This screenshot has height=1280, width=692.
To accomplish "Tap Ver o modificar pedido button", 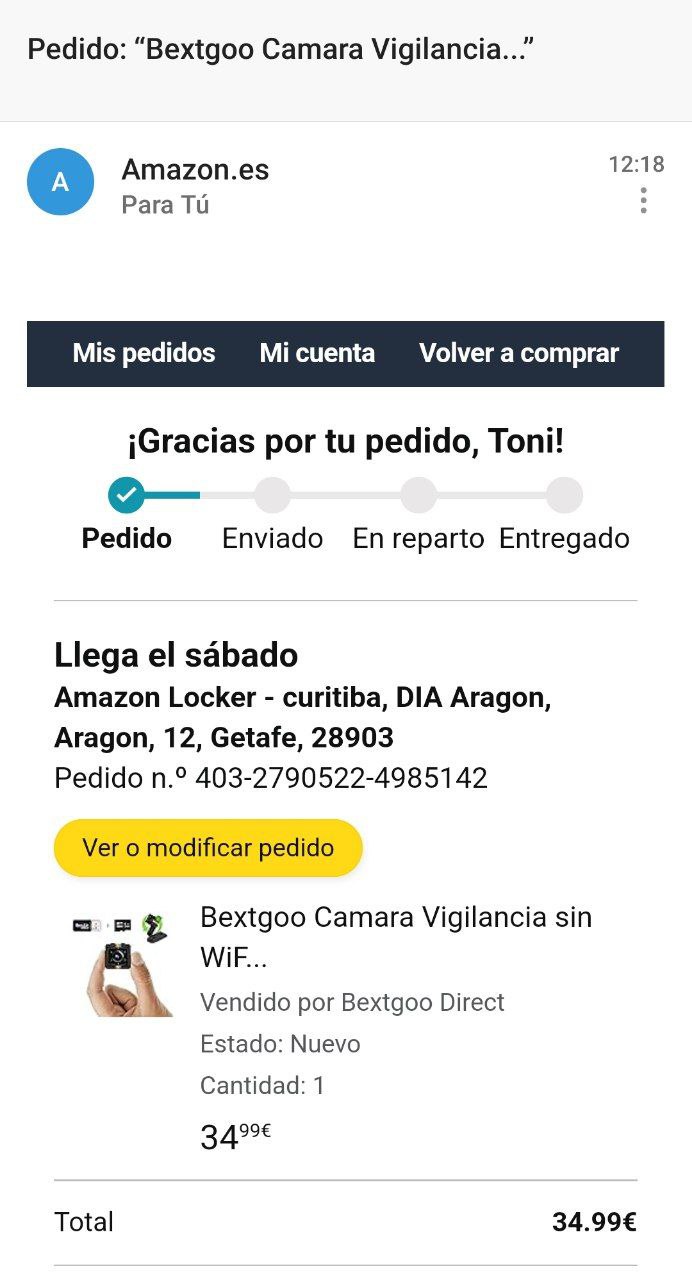I will (208, 848).
